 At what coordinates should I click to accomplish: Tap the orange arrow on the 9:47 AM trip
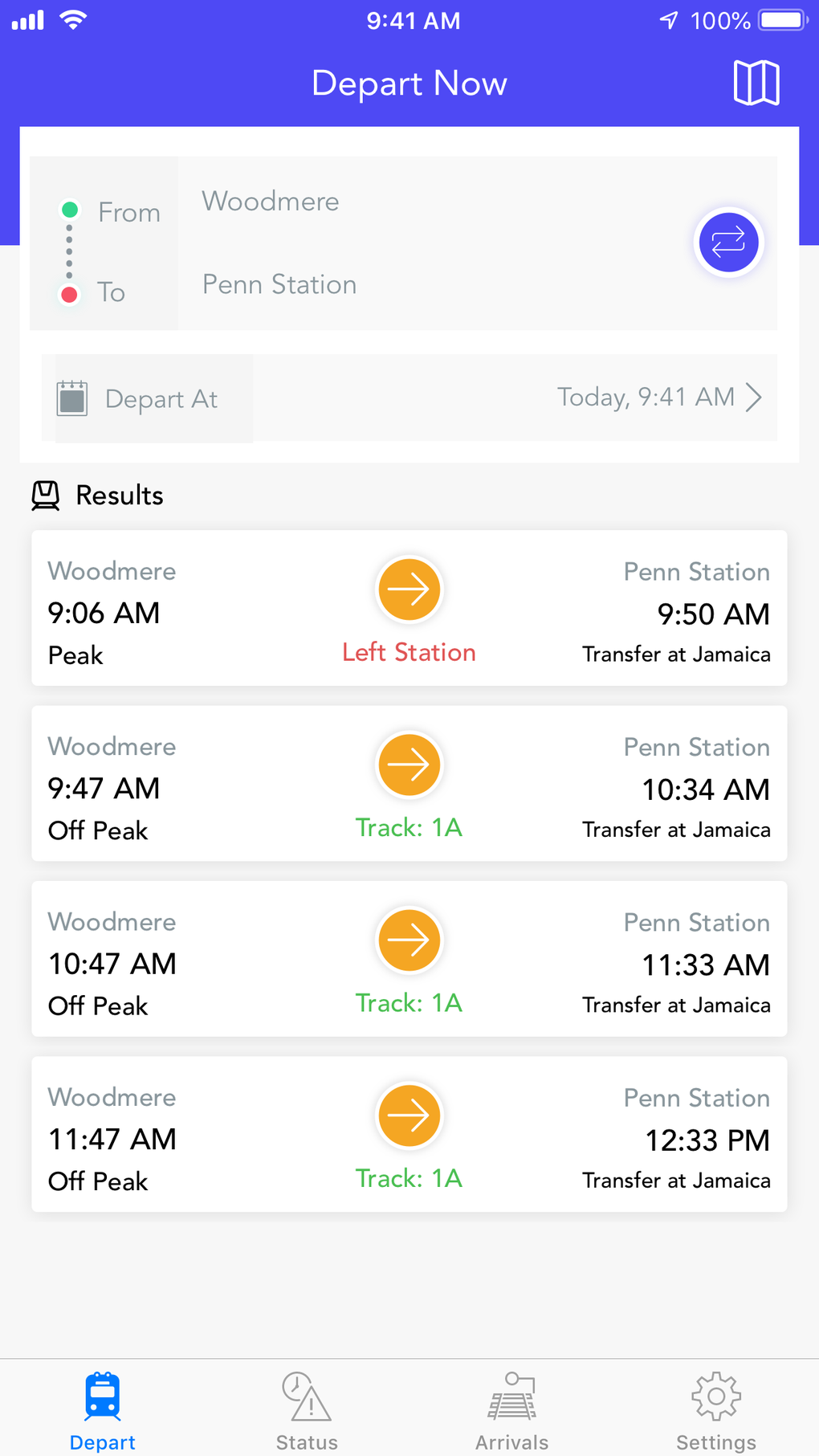(x=409, y=765)
